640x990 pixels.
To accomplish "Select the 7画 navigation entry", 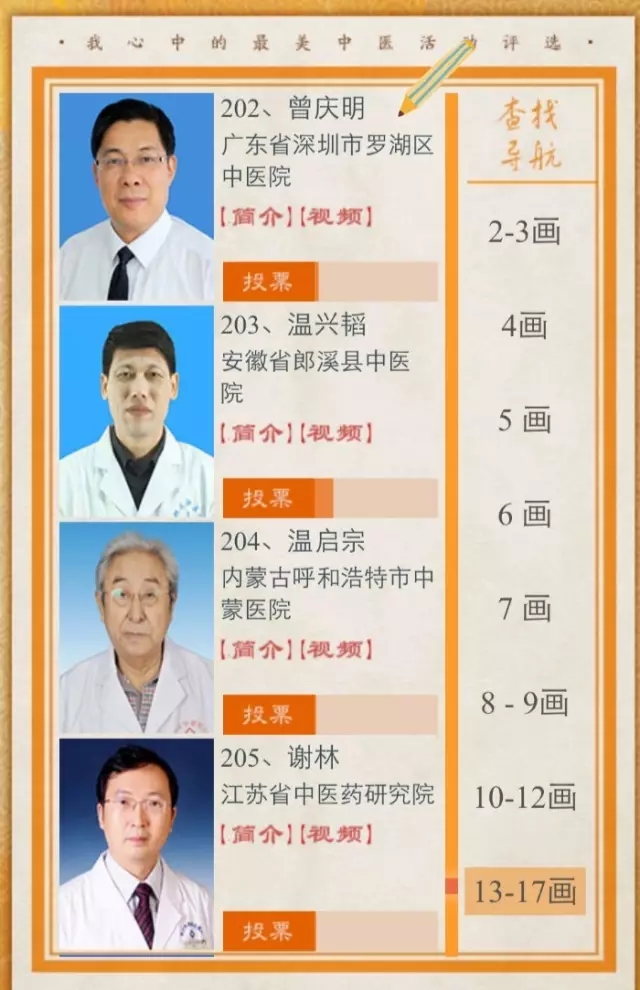I will pos(525,608).
